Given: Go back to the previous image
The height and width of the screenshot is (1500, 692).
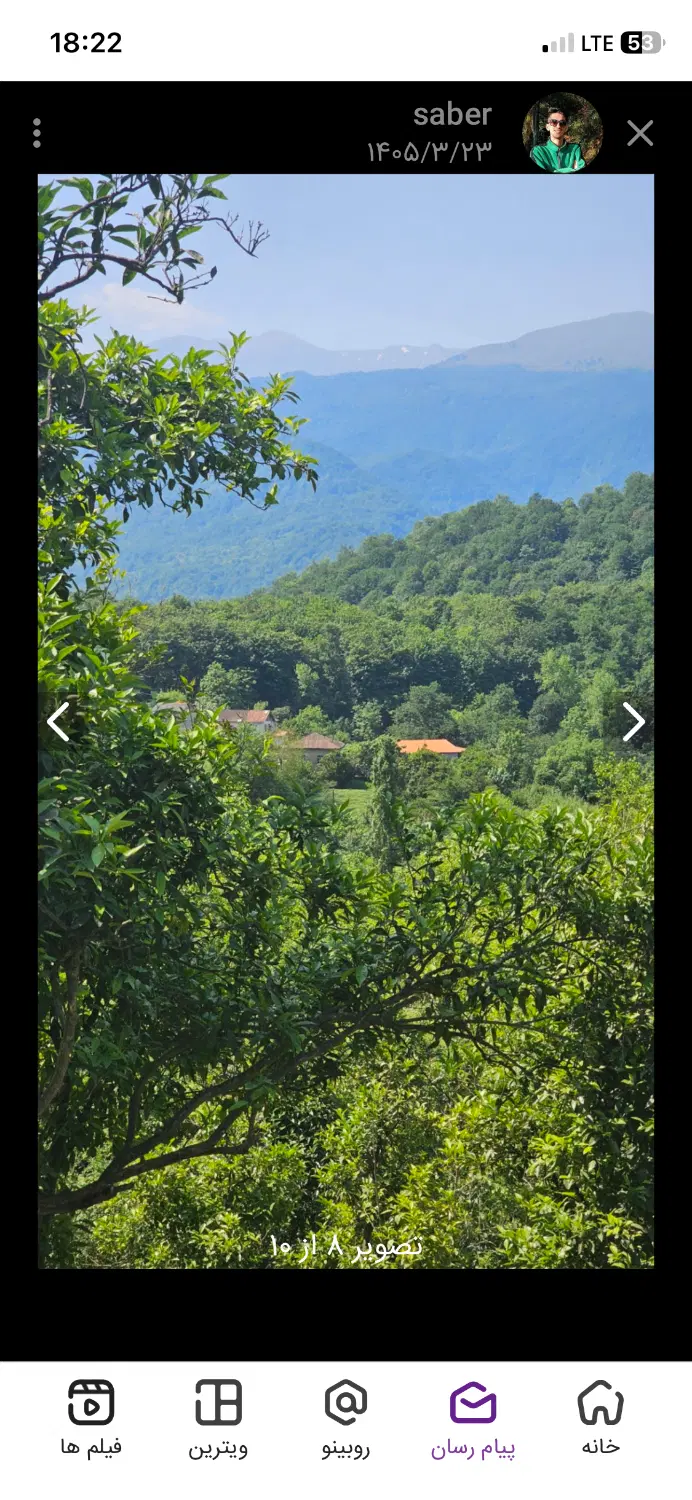Looking at the screenshot, I should (x=59, y=721).
